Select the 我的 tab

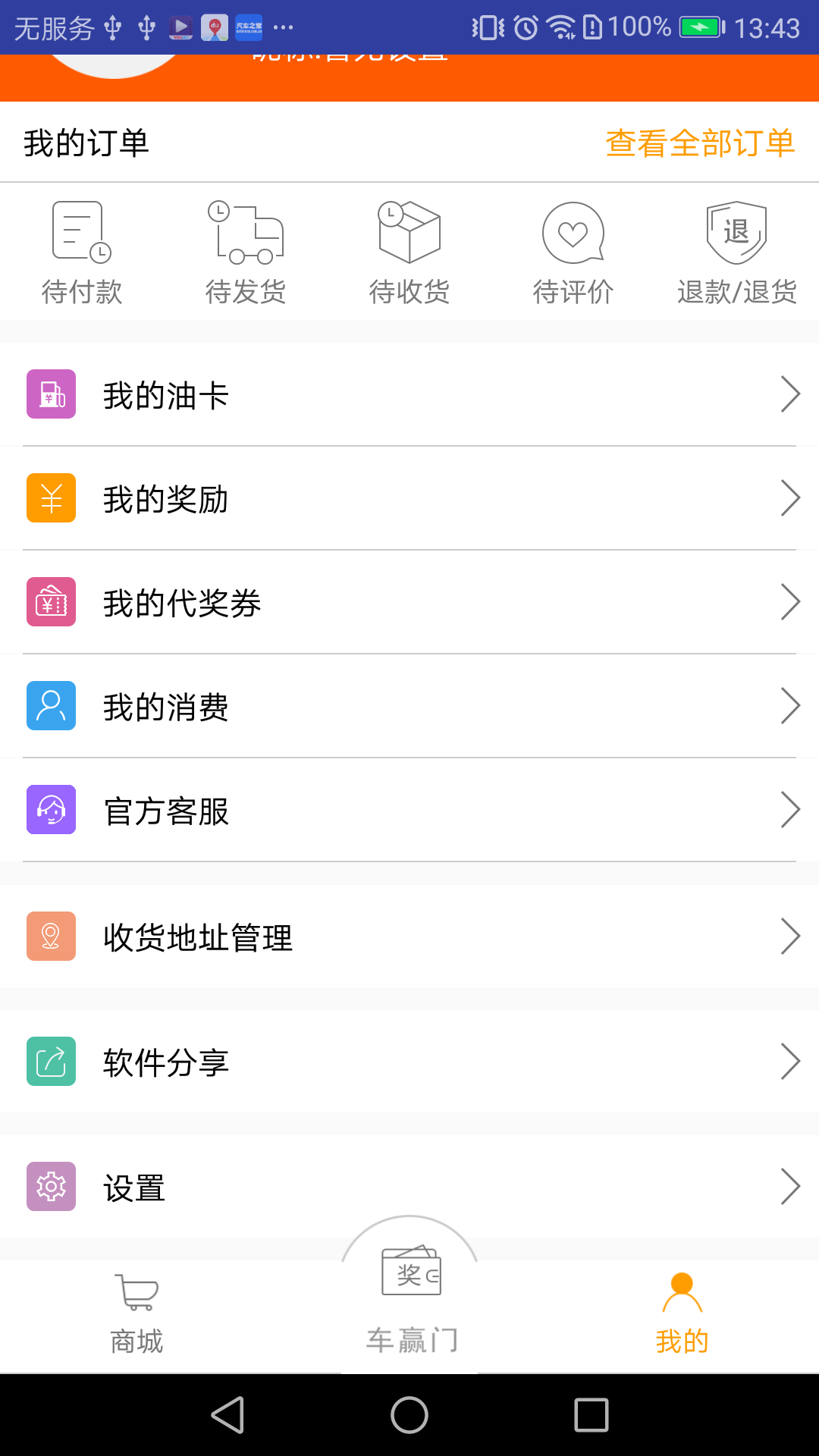[682, 1316]
